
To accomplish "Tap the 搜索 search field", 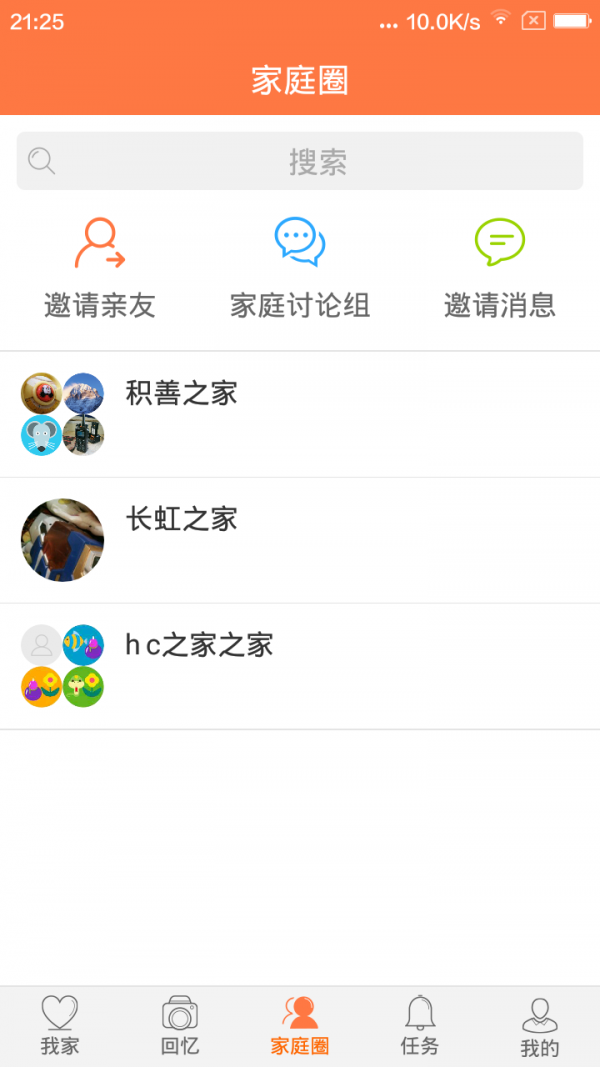I will [x=300, y=161].
